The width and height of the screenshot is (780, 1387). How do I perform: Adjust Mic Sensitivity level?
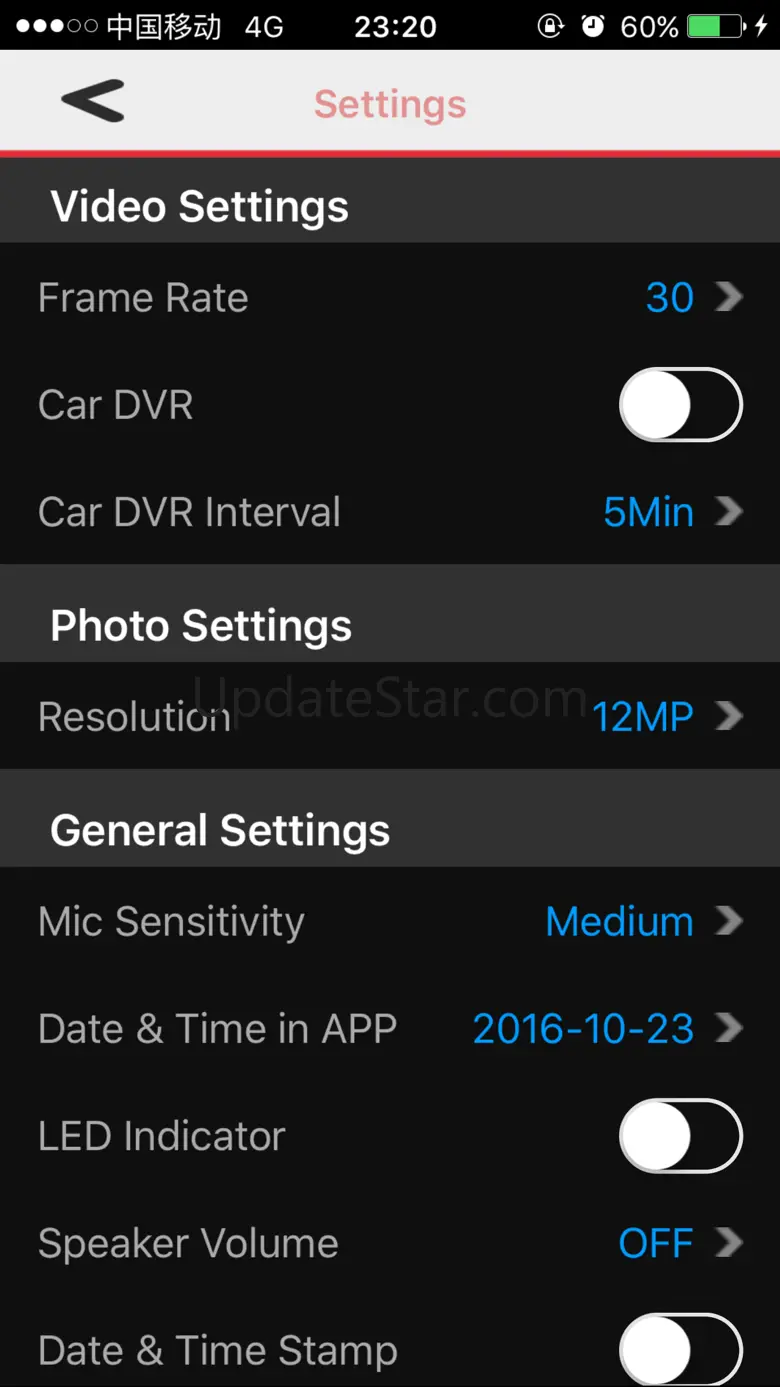coord(390,922)
